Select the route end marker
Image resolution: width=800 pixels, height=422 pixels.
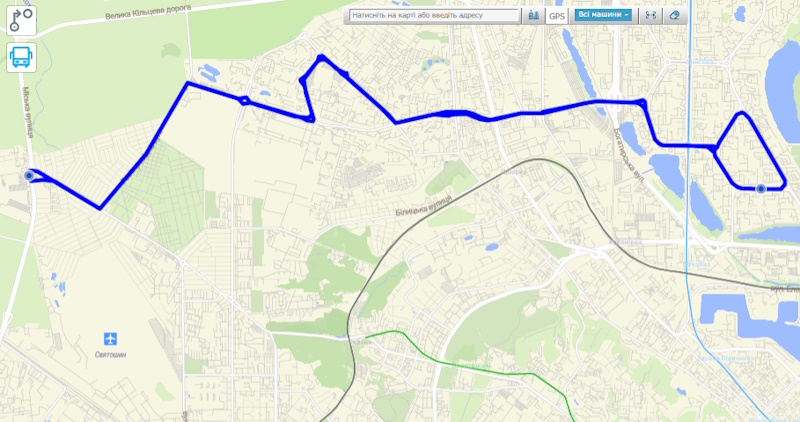761,188
